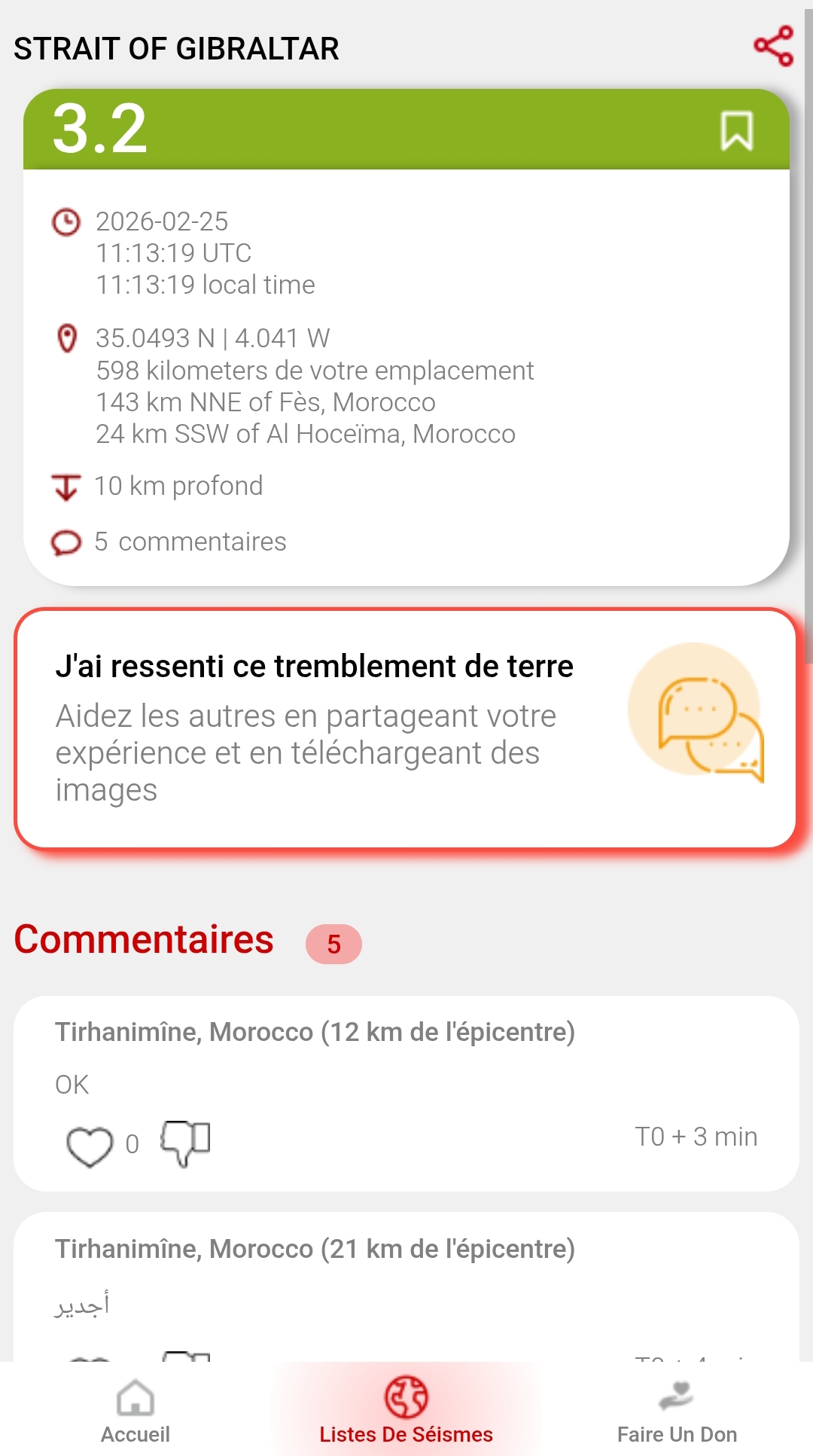The height and width of the screenshot is (1456, 813).
Task: Like the "OK" comment from Tirhanimîne
Action: [x=90, y=1146]
